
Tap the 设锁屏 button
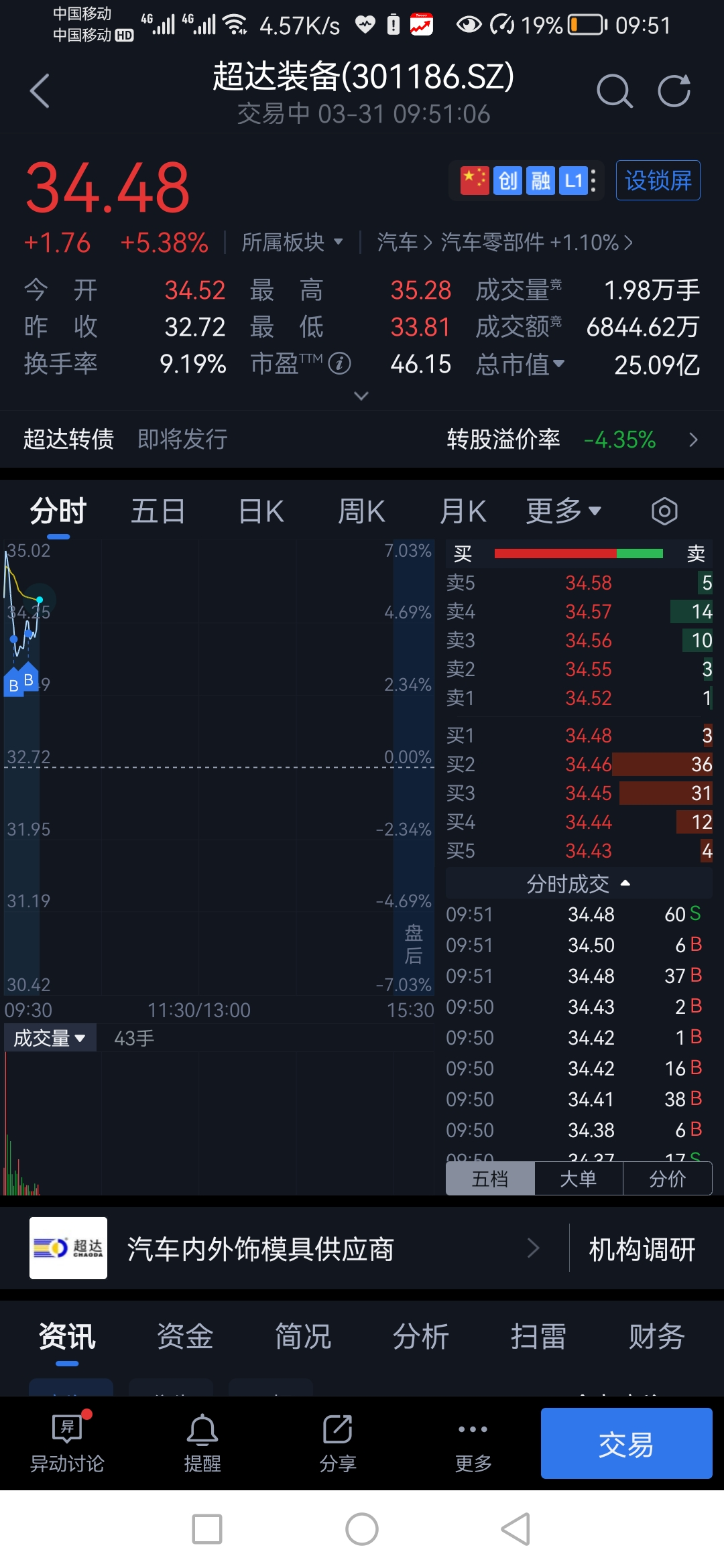tap(658, 180)
